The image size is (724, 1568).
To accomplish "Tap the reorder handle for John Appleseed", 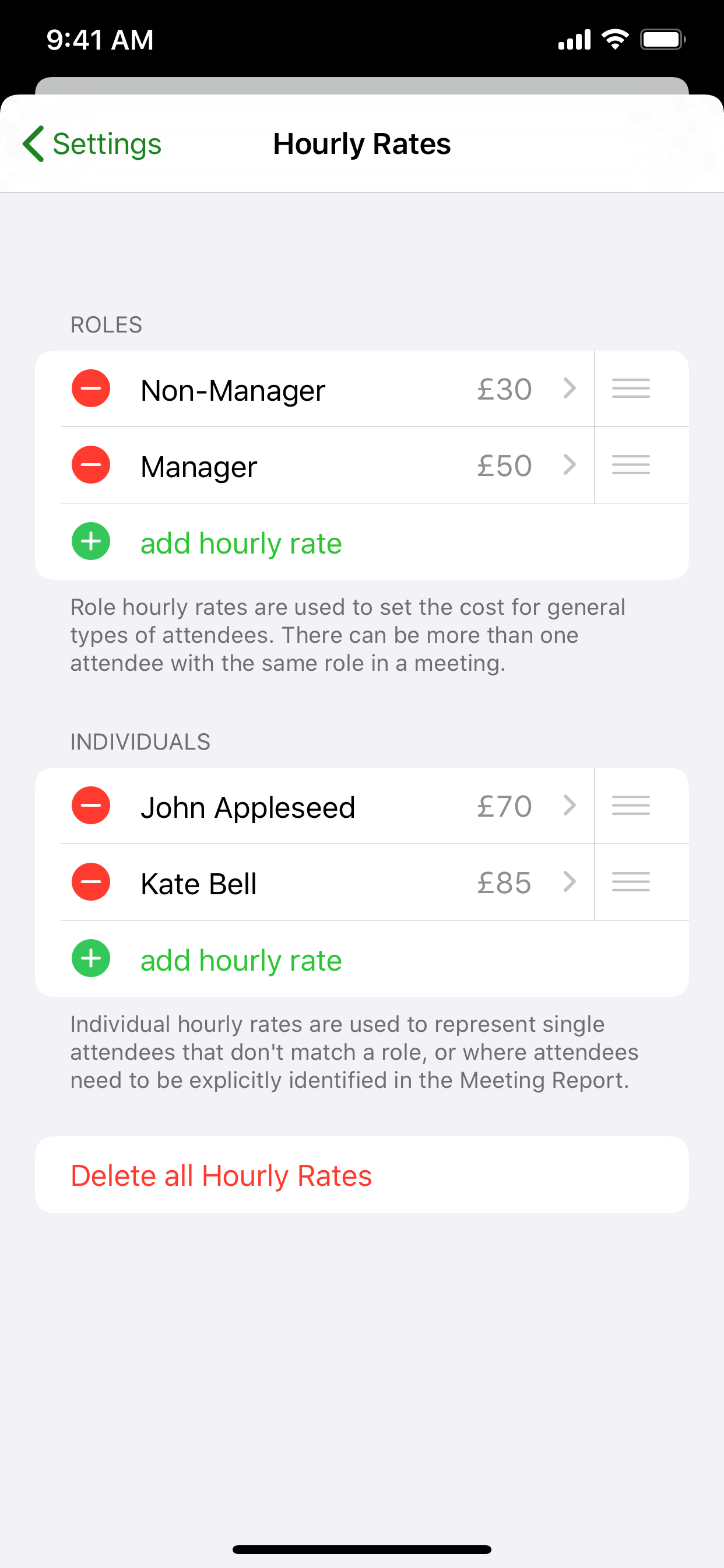I will pos(631,806).
